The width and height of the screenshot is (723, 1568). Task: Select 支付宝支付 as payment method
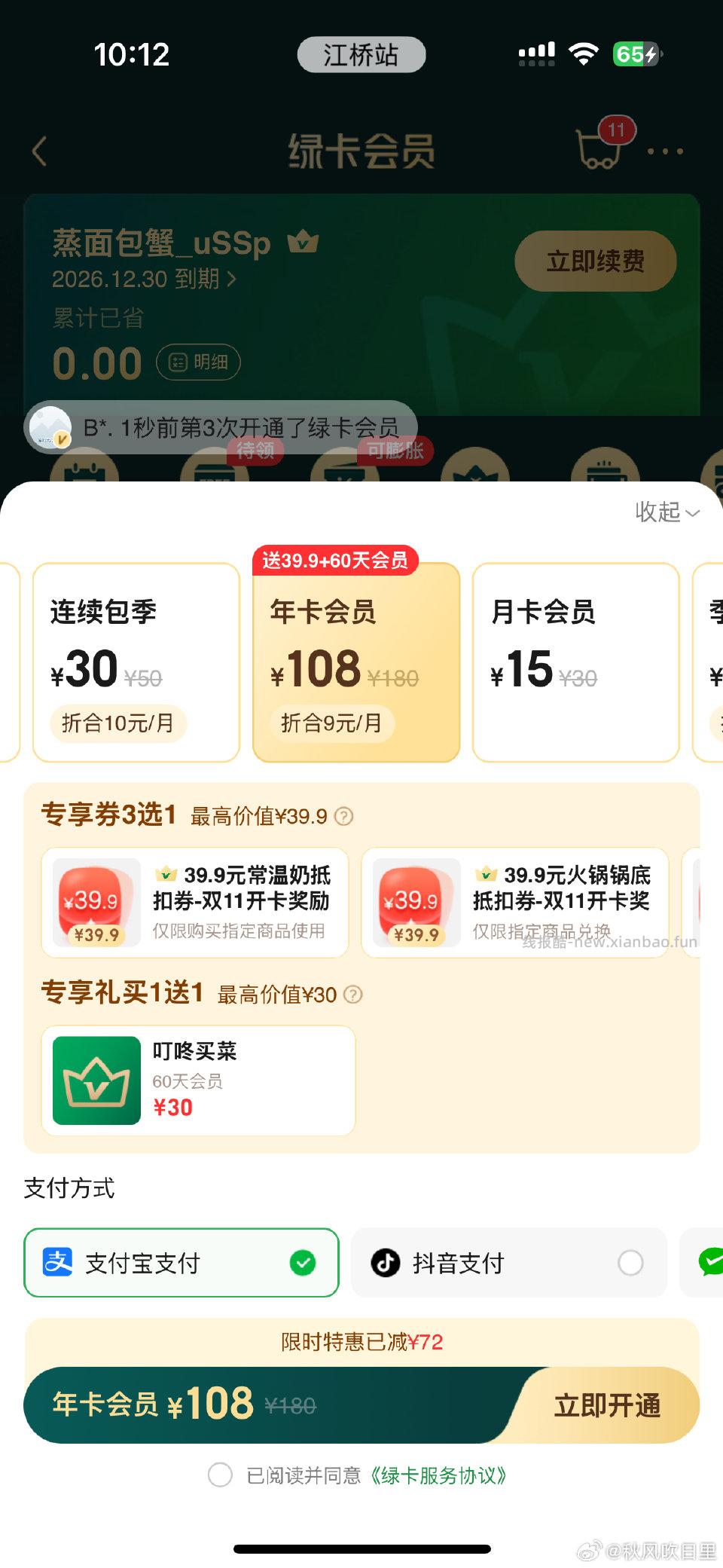(181, 1263)
